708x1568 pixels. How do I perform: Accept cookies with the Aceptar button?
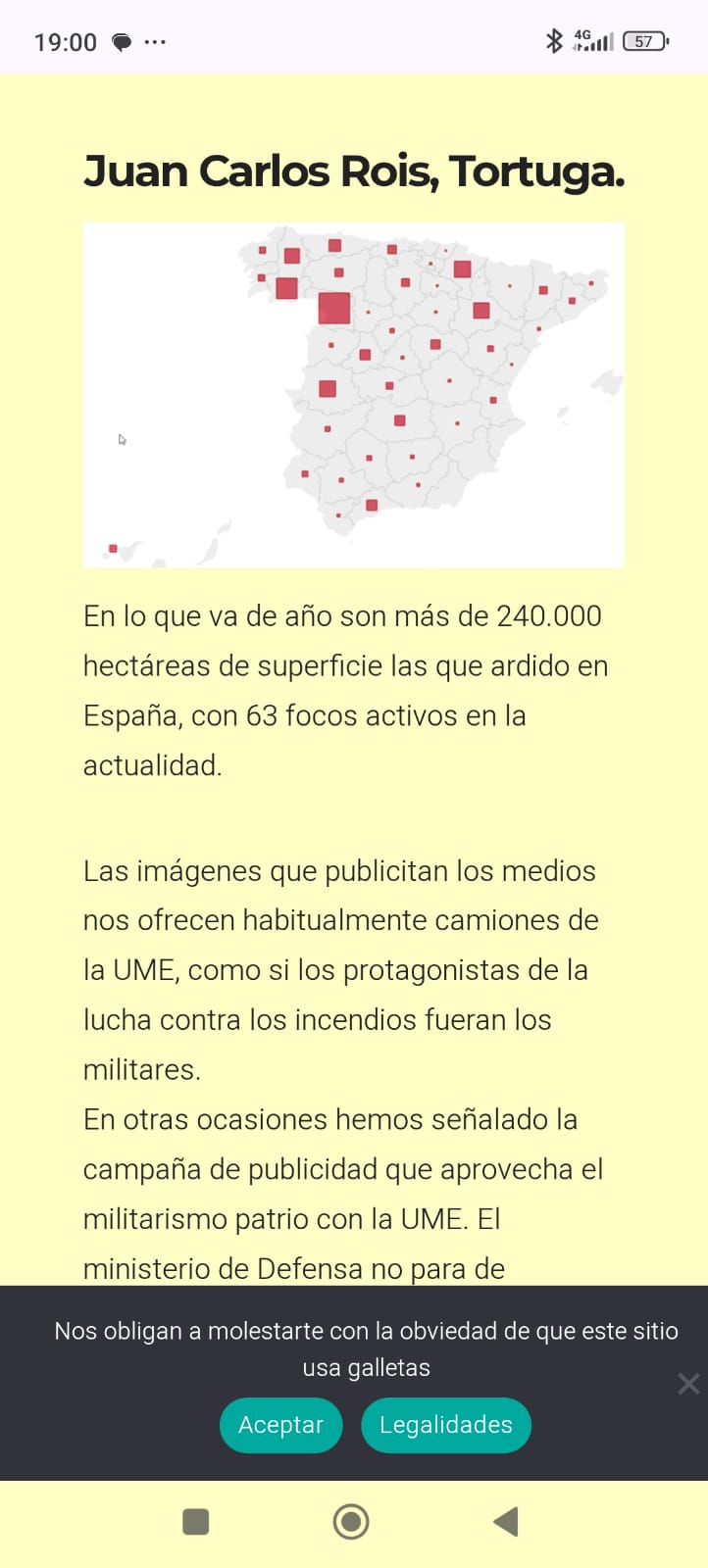[x=280, y=1425]
